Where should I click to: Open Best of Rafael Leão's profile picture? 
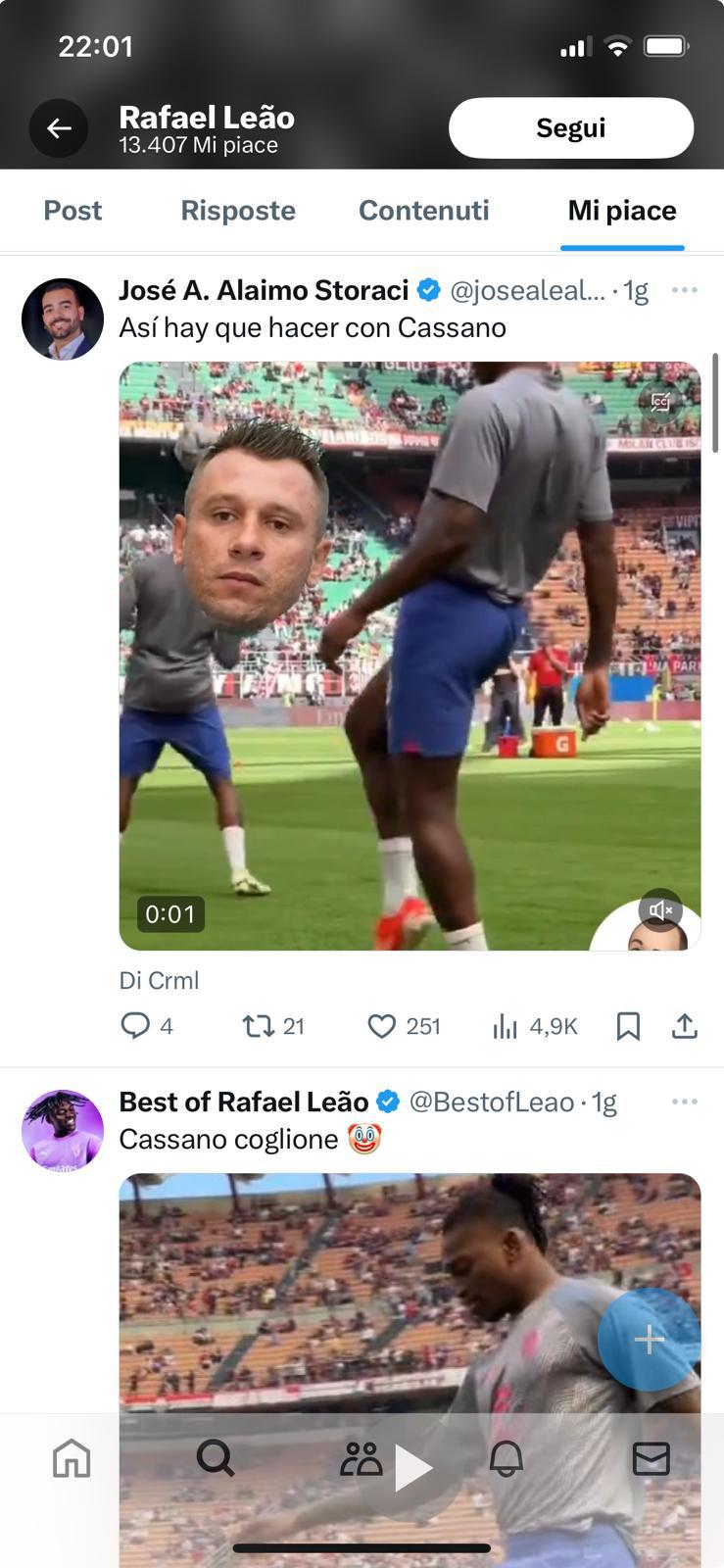(63, 1130)
